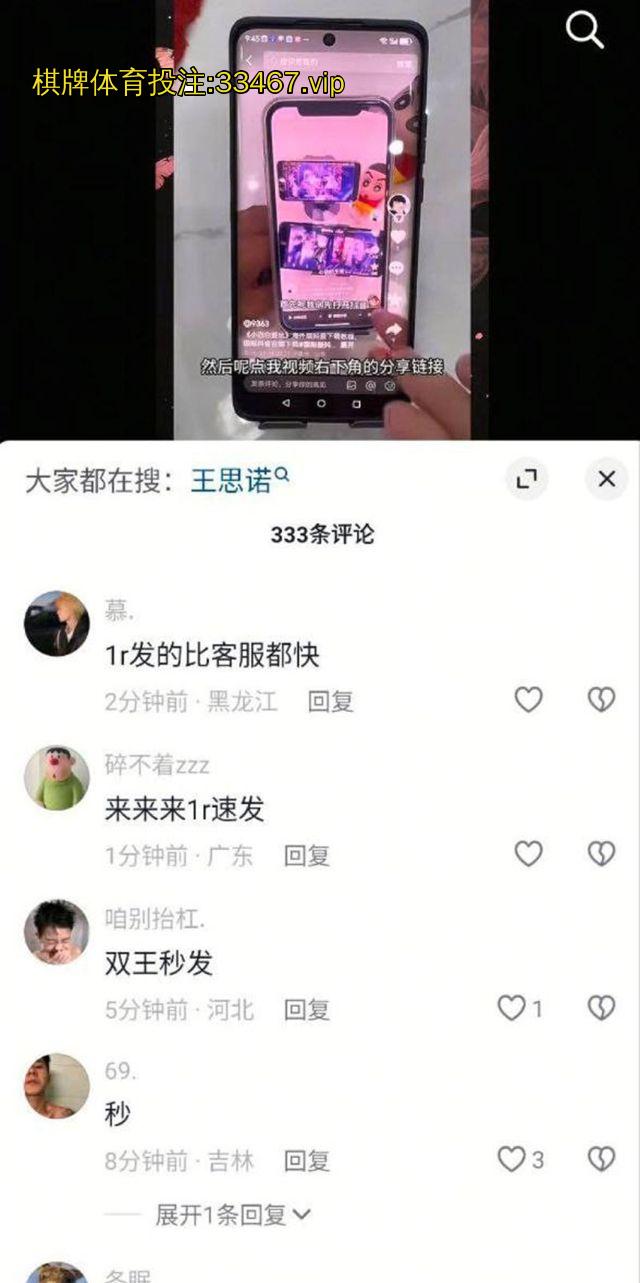The image size is (640, 1283).
Task: Like the comment 来来来1r速发
Action: [x=528, y=854]
